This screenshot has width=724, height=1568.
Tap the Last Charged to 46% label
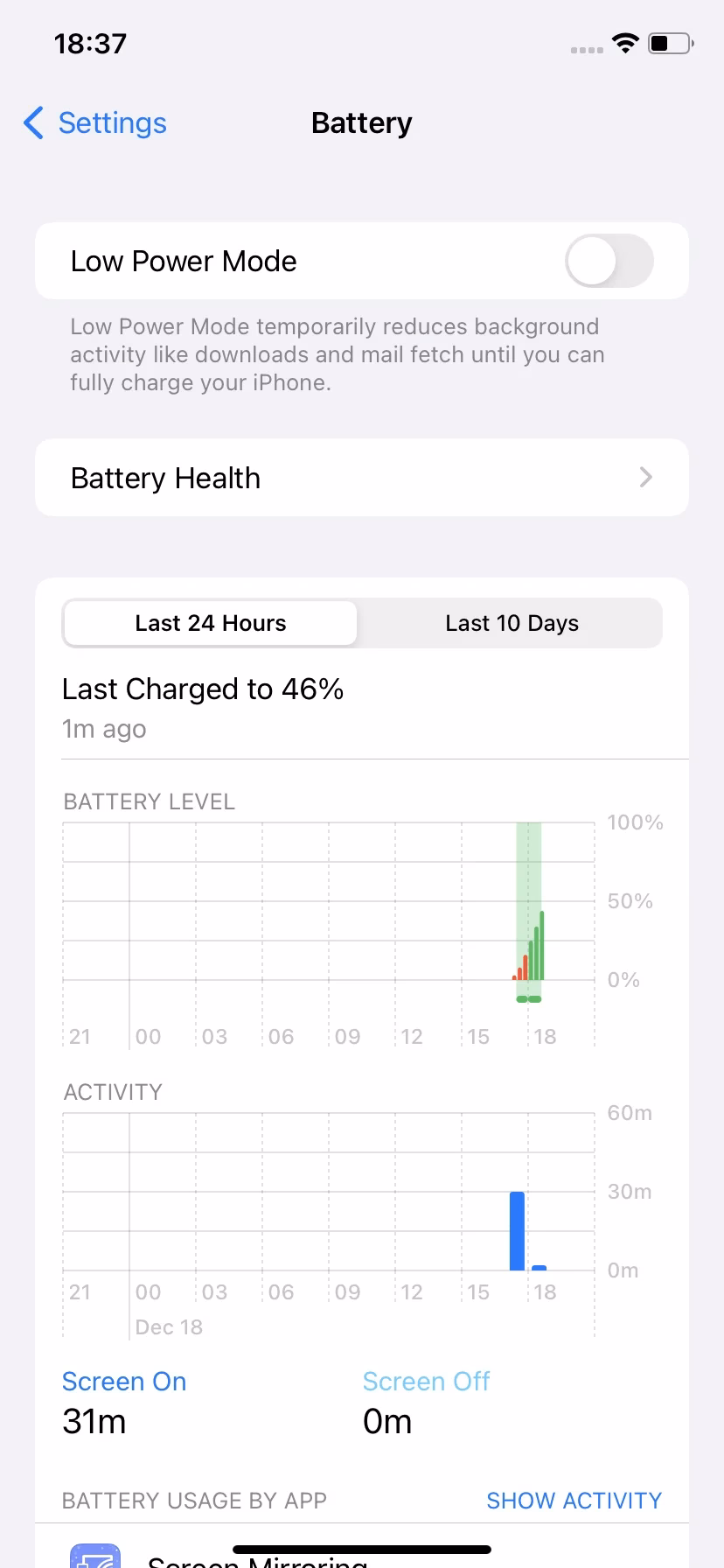click(203, 689)
